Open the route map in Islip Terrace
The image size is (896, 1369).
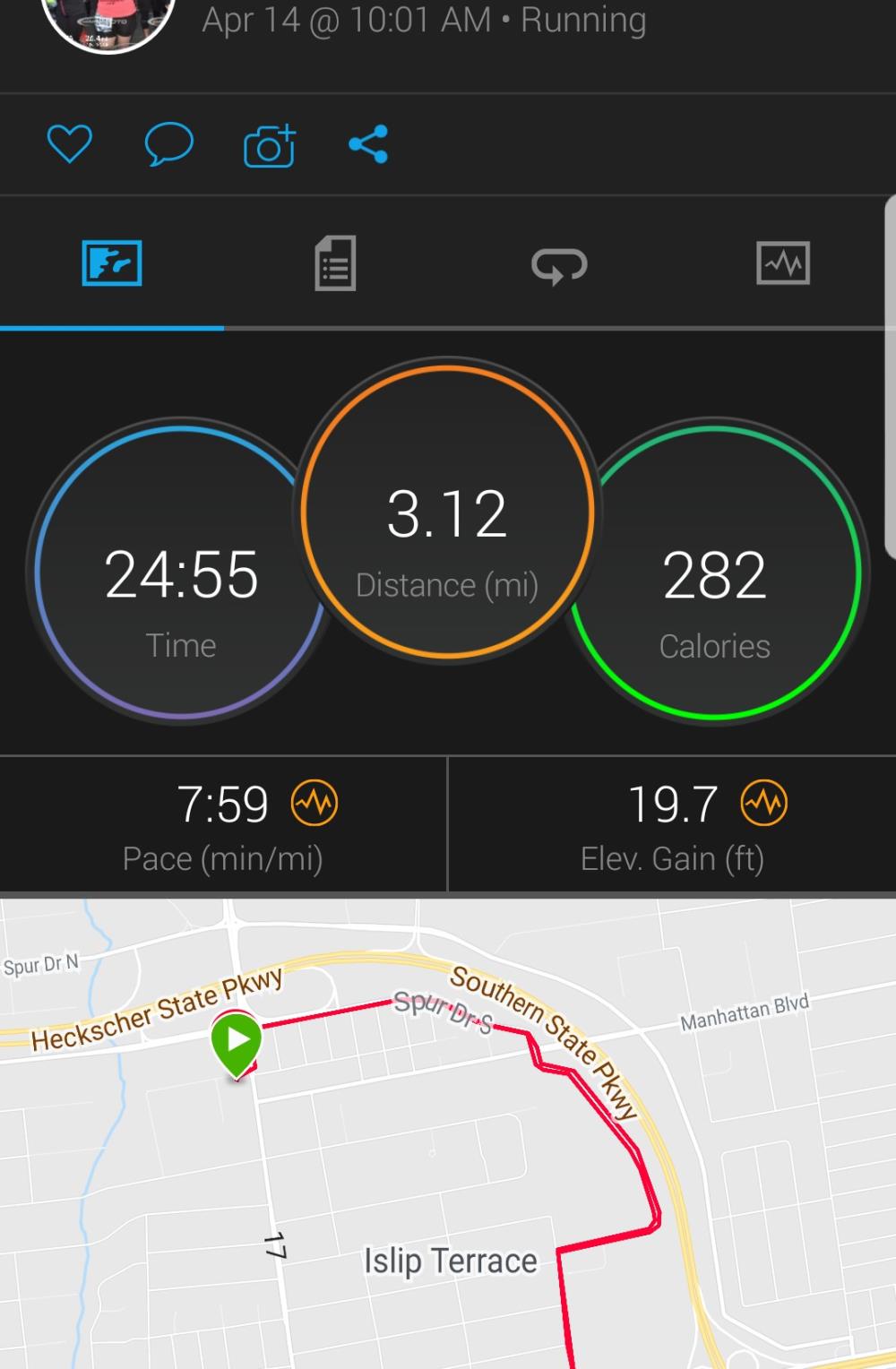(448, 1165)
